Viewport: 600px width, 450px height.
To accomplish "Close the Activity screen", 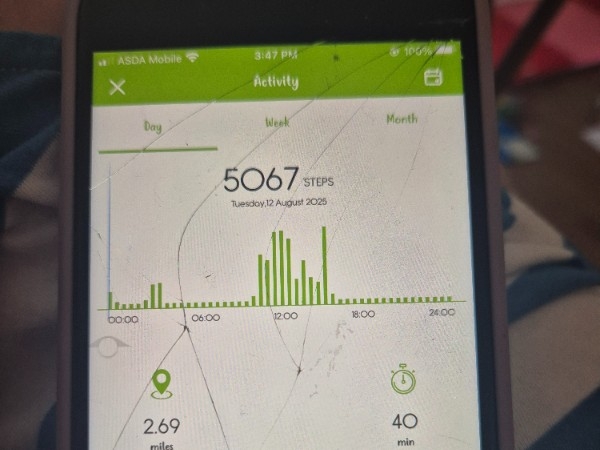I will [118, 86].
